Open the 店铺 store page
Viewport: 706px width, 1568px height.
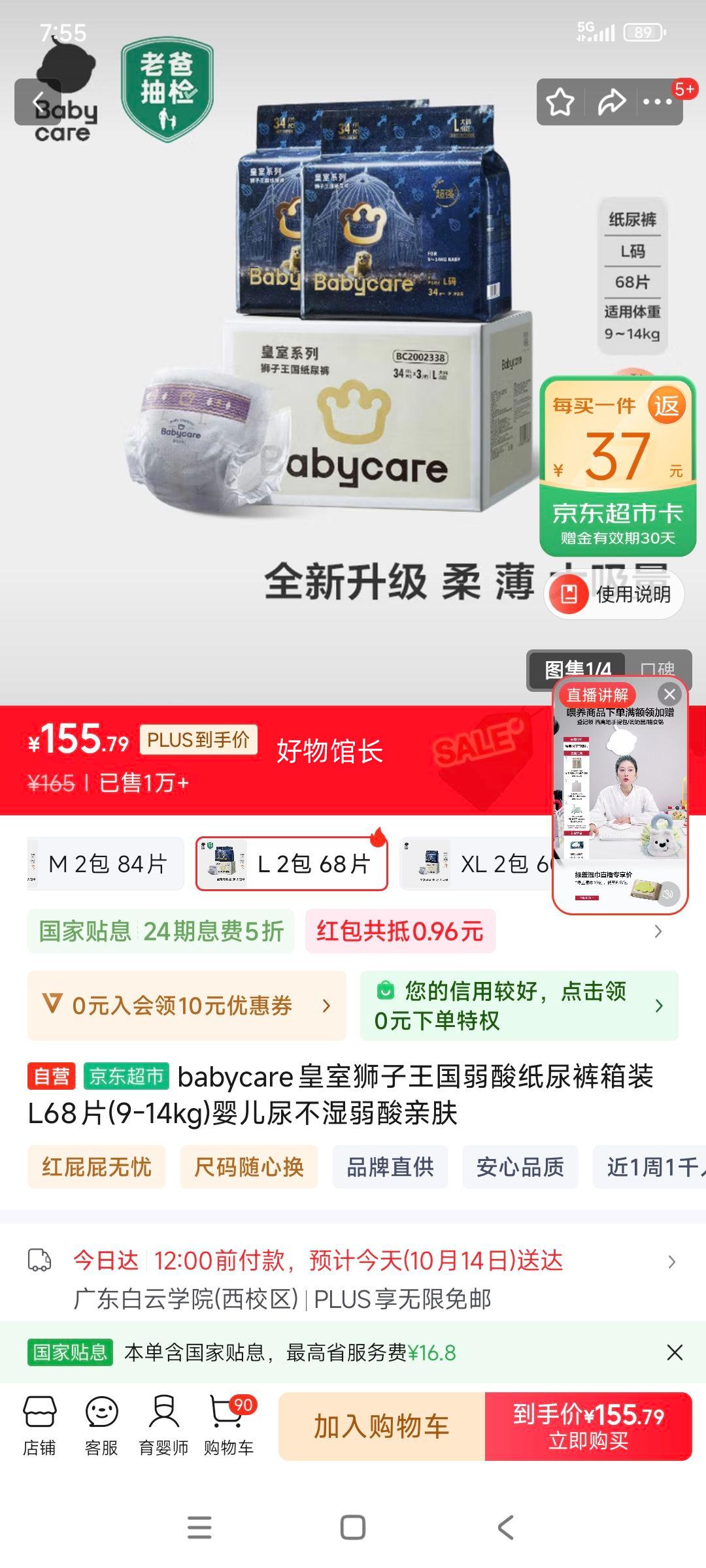click(39, 1426)
